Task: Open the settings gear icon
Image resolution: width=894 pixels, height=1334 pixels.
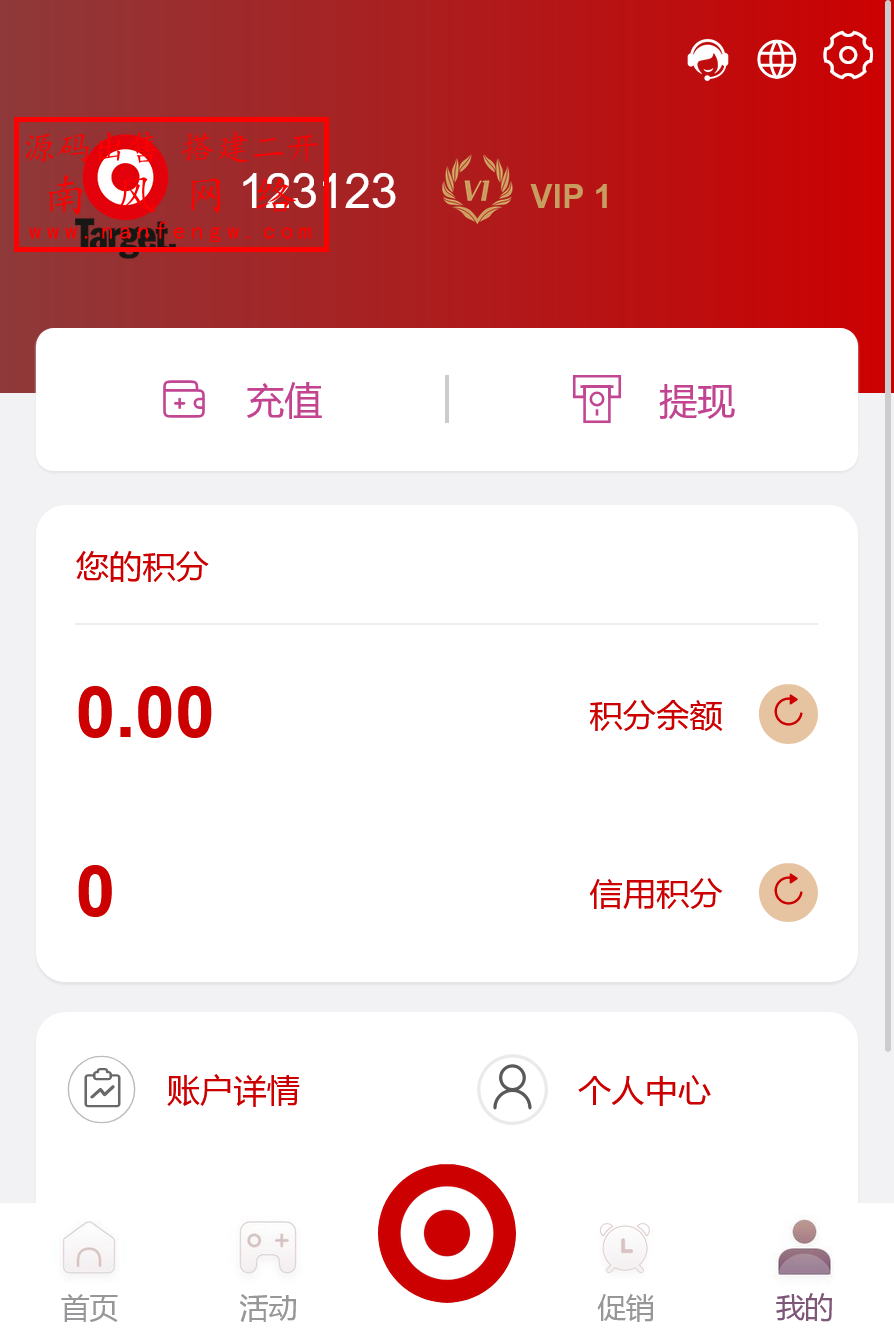Action: 847,57
